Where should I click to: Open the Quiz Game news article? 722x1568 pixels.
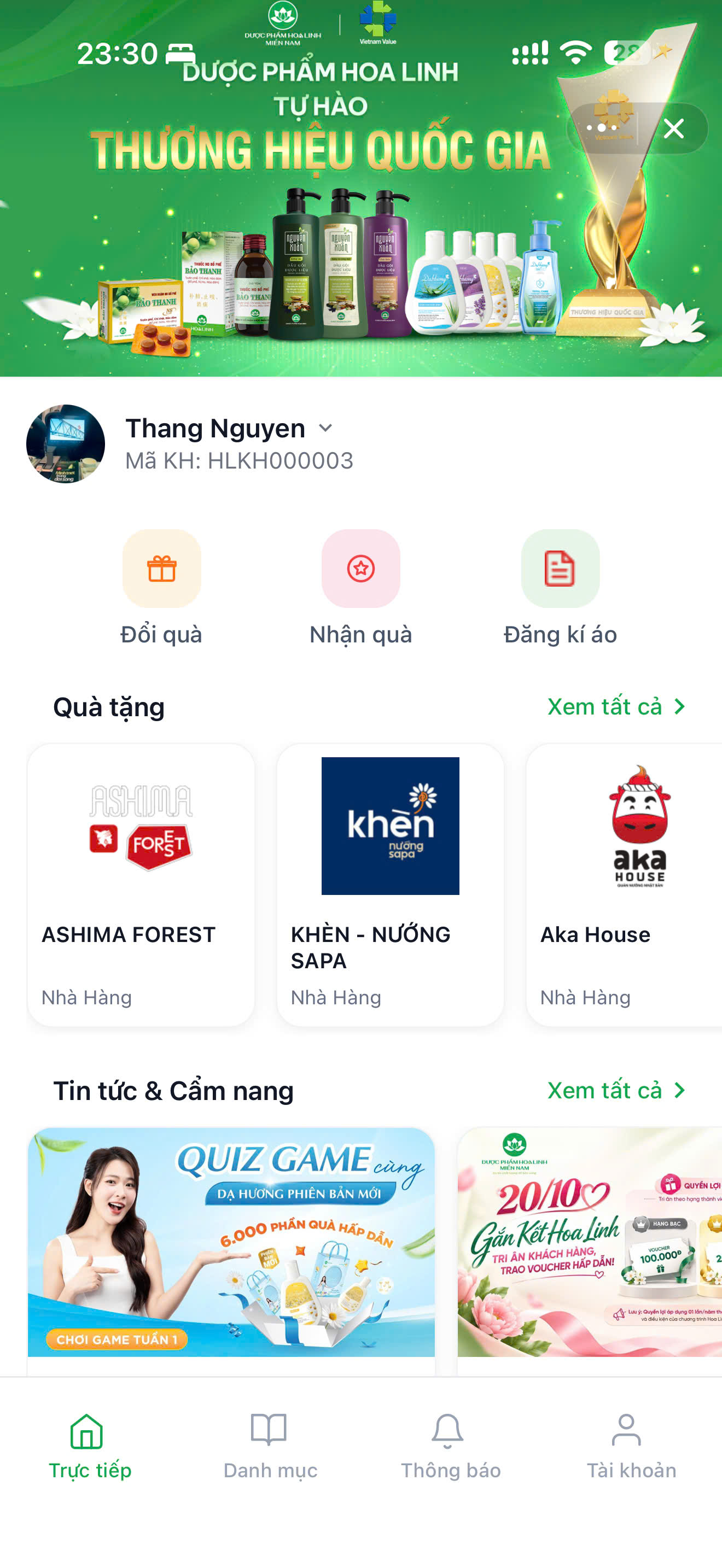tap(231, 1250)
